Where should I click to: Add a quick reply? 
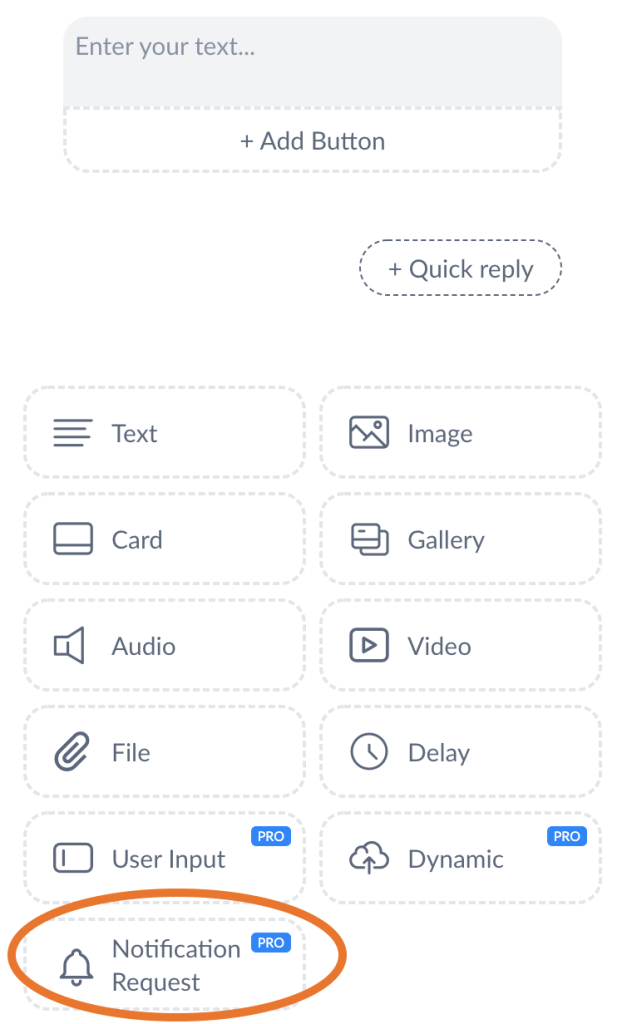tap(460, 269)
